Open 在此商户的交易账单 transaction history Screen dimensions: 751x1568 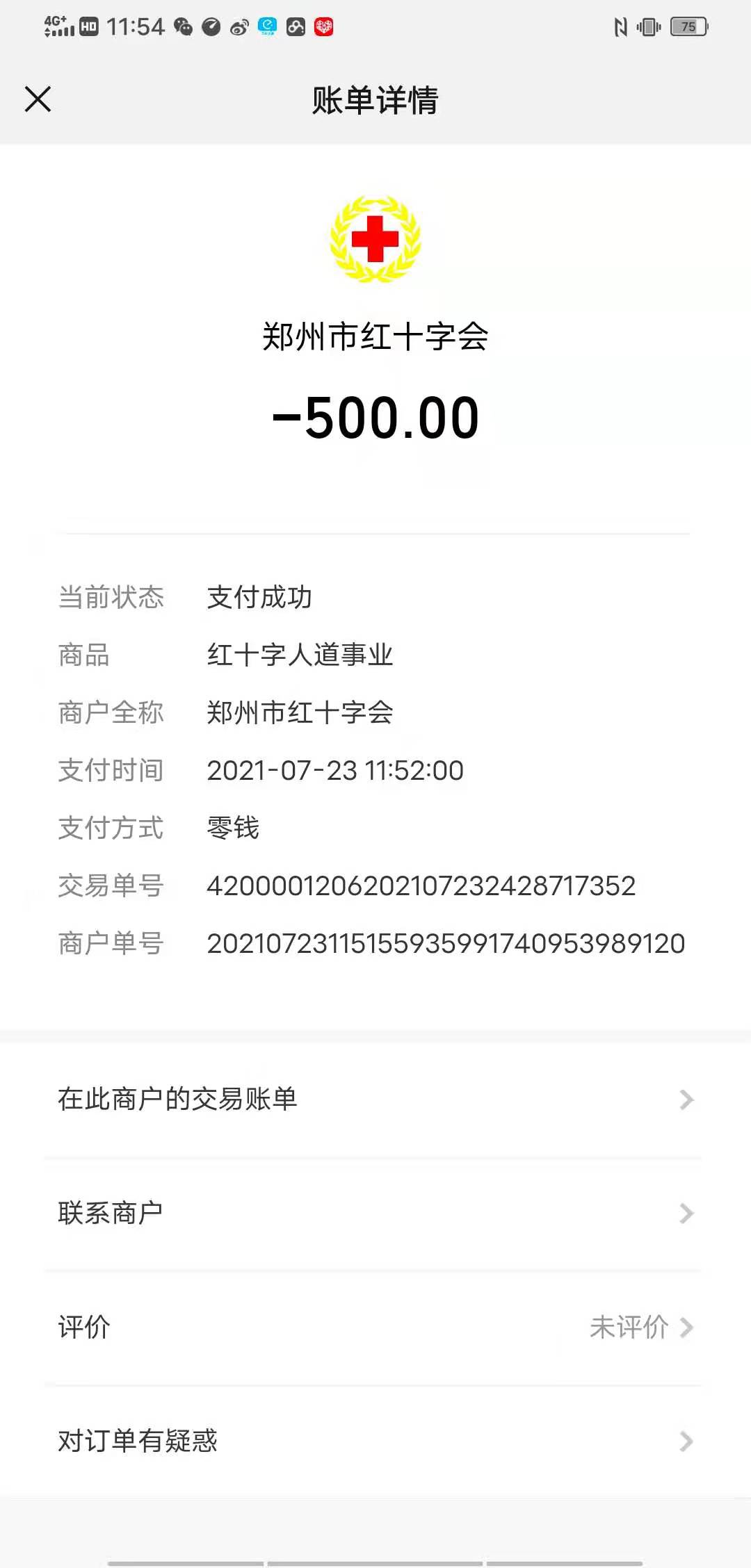tap(375, 1100)
